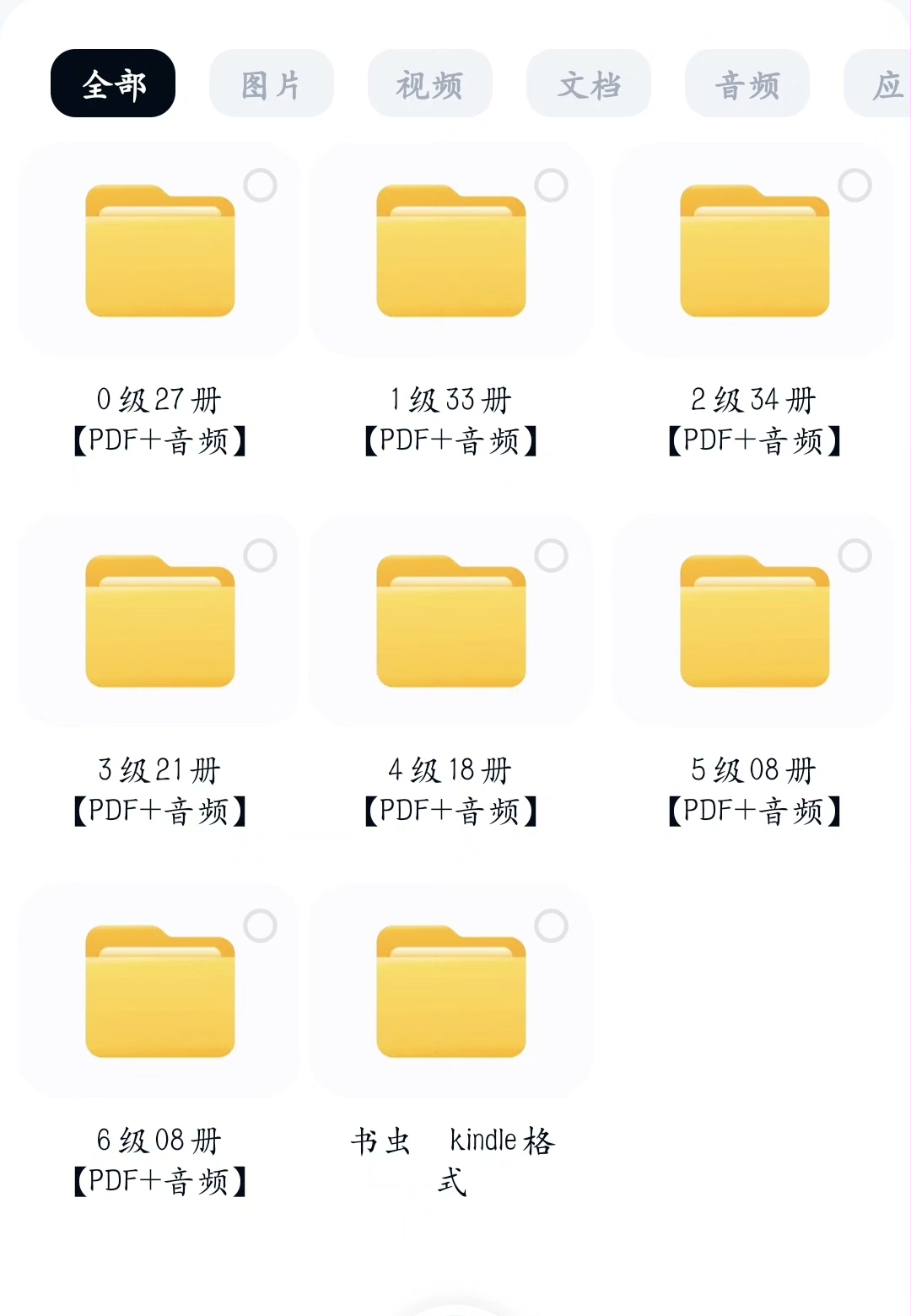This screenshot has width=911, height=1316.
Task: Open the 书虫 kindle格式 folder
Action: tap(451, 992)
